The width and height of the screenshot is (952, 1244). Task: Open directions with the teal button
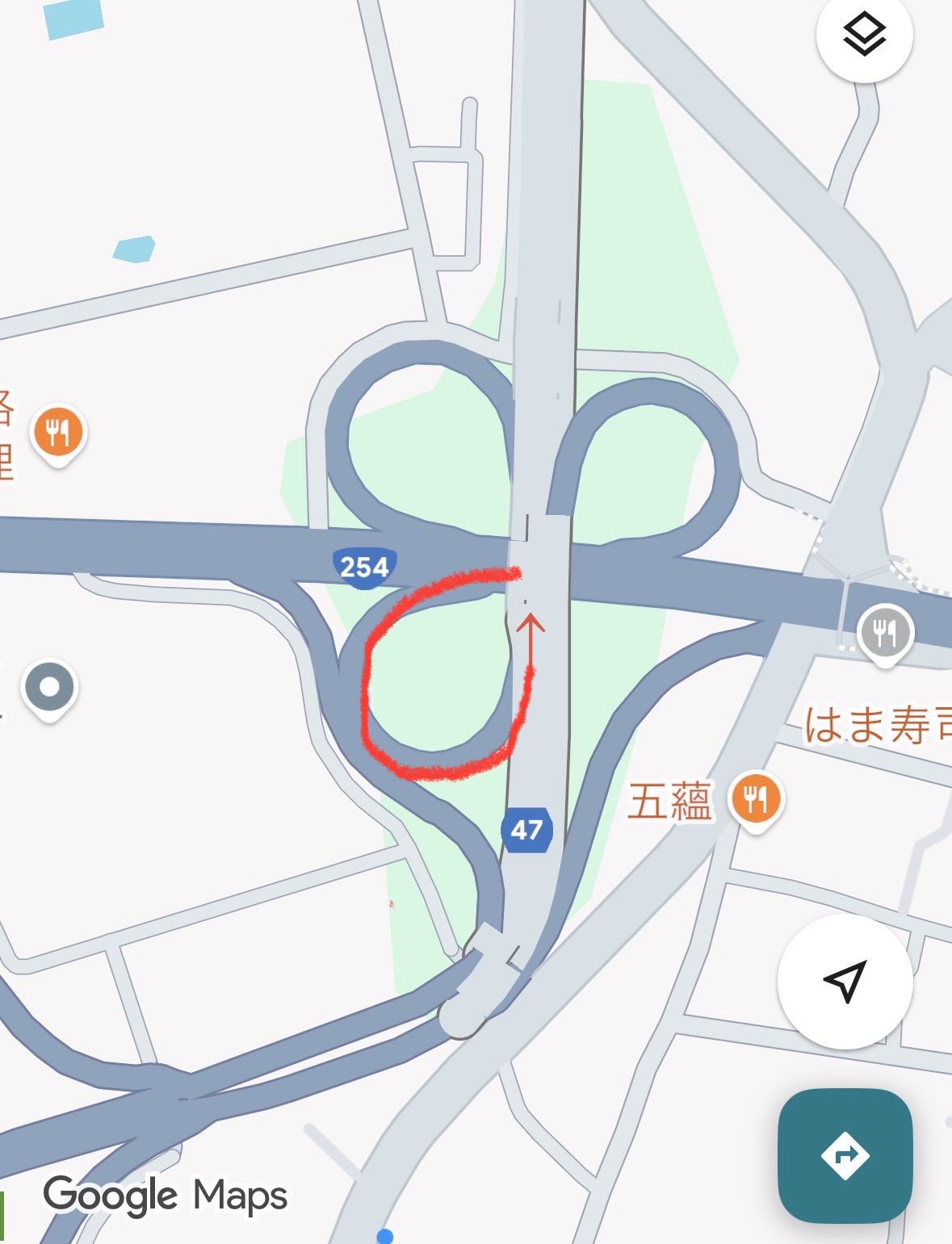tap(845, 1155)
